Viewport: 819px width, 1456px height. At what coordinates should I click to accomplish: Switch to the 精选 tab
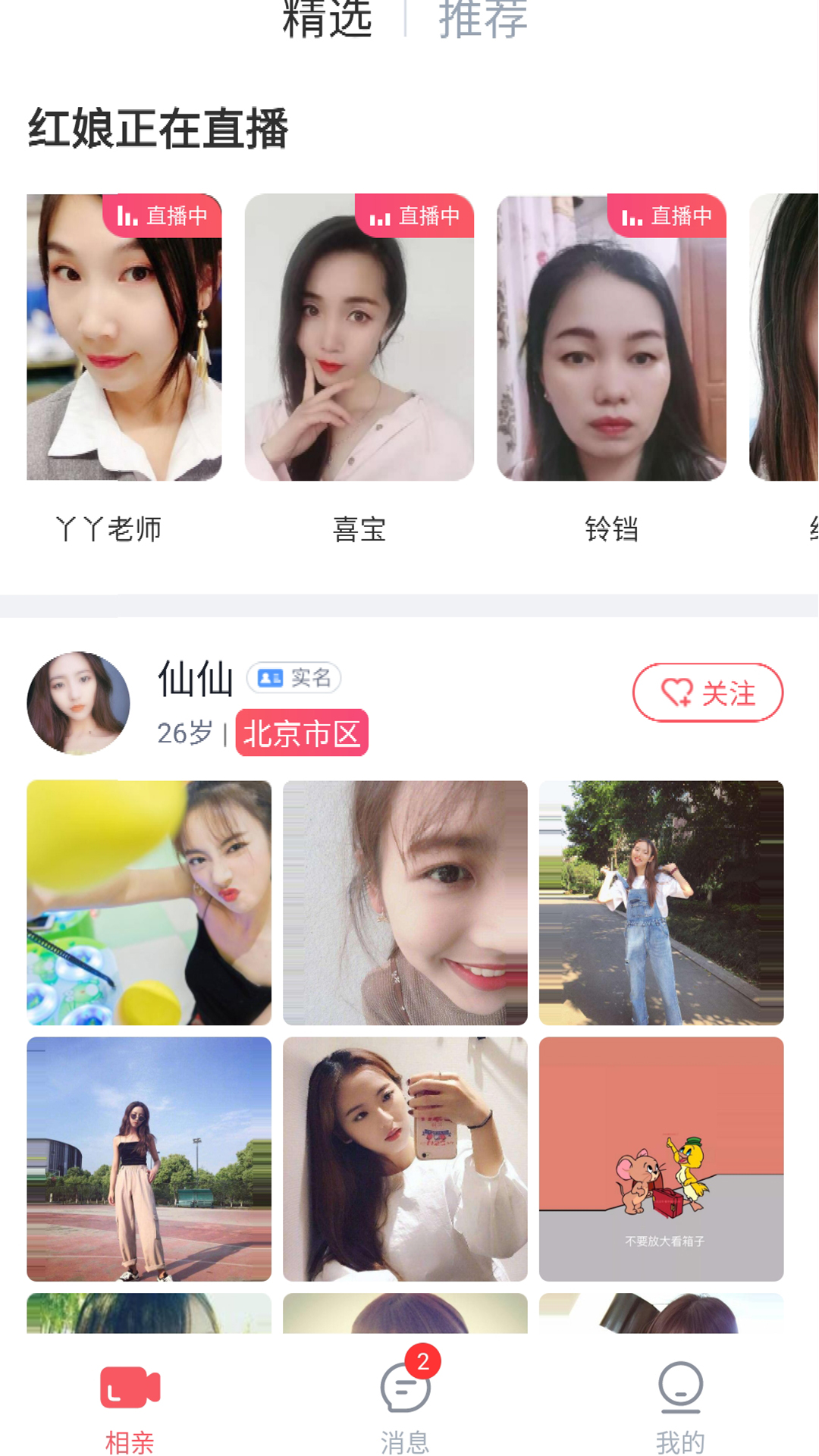(x=328, y=18)
